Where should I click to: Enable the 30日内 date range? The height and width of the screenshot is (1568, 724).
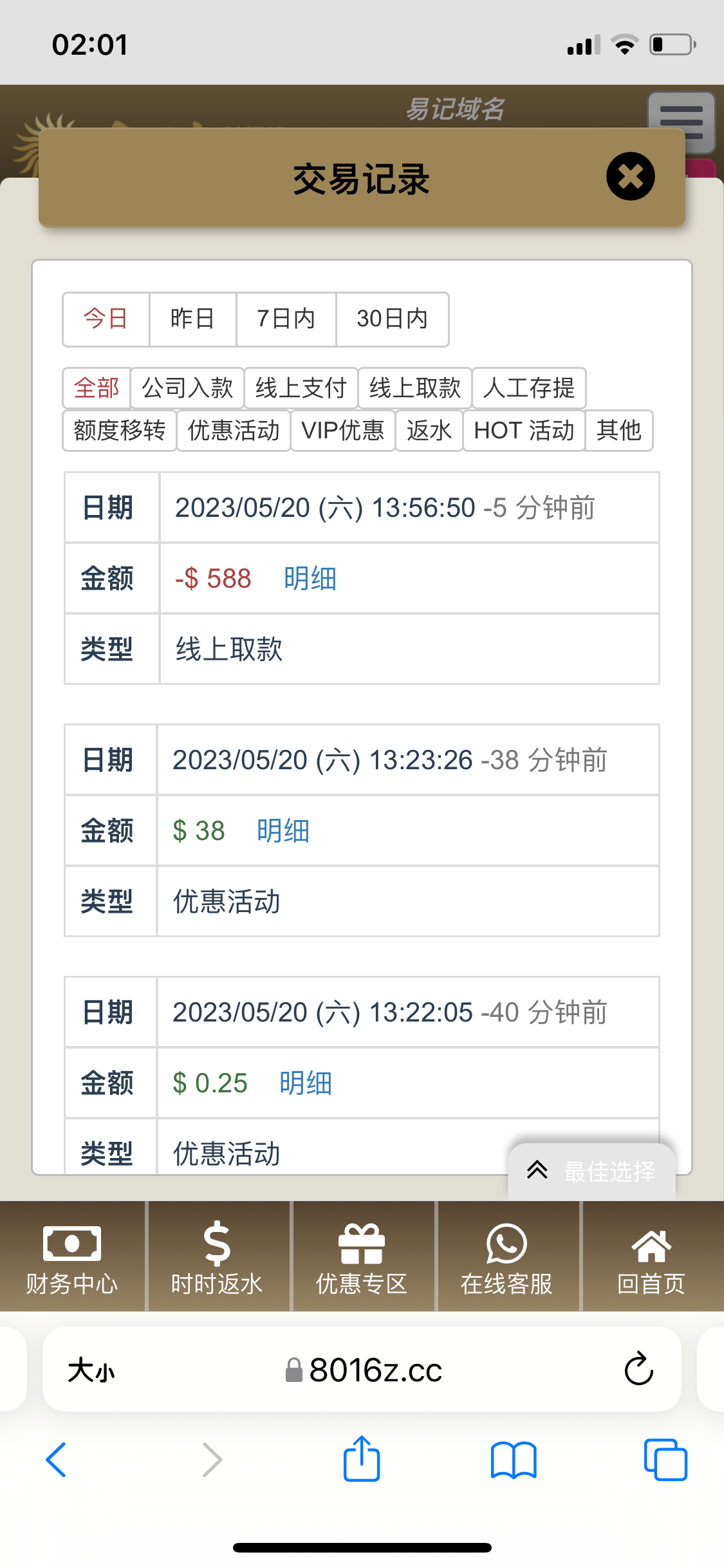pyautogui.click(x=392, y=319)
